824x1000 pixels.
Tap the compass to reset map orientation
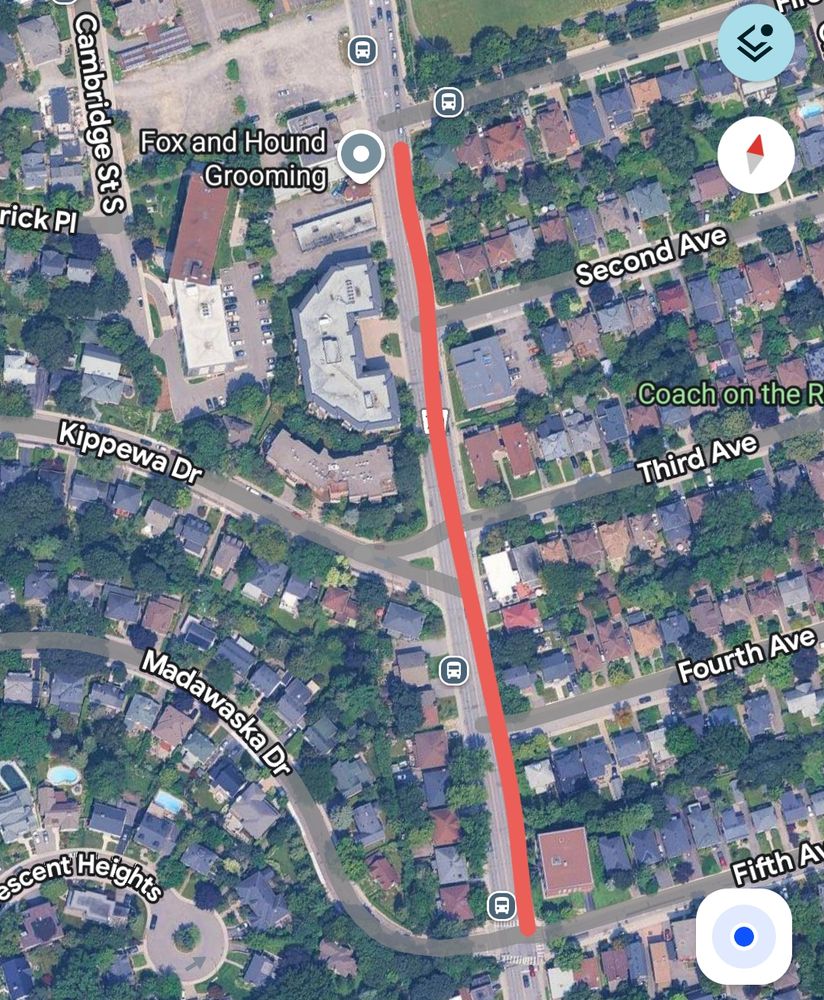click(756, 155)
